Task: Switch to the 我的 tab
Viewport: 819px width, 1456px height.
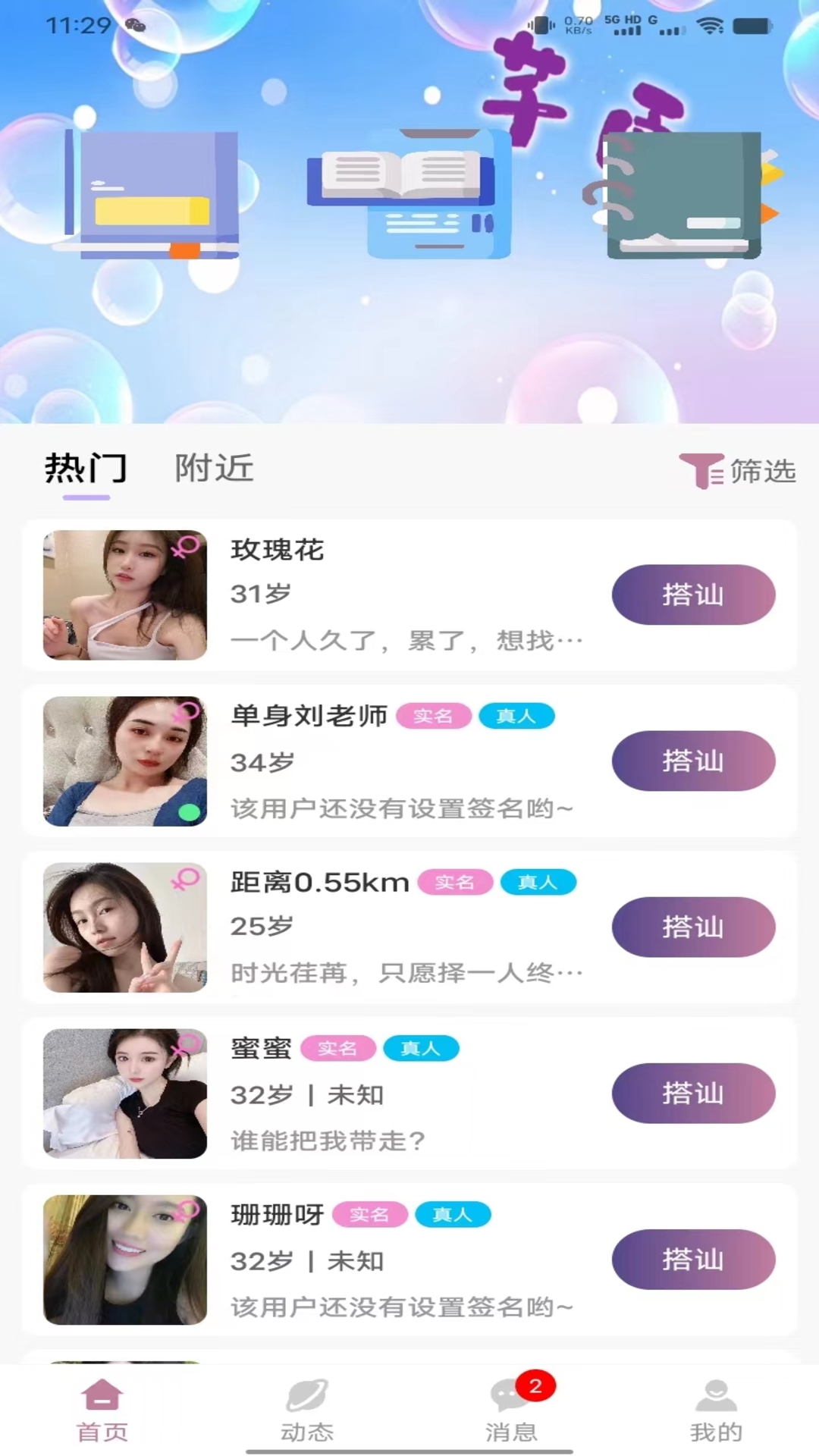Action: pos(716,1410)
